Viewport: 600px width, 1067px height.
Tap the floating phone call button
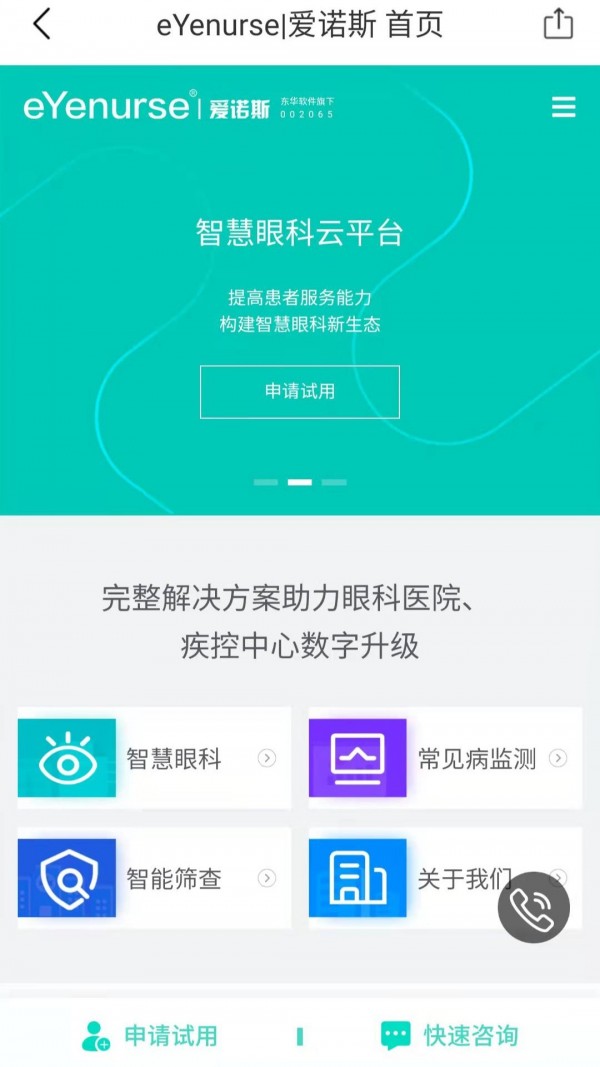pos(534,907)
